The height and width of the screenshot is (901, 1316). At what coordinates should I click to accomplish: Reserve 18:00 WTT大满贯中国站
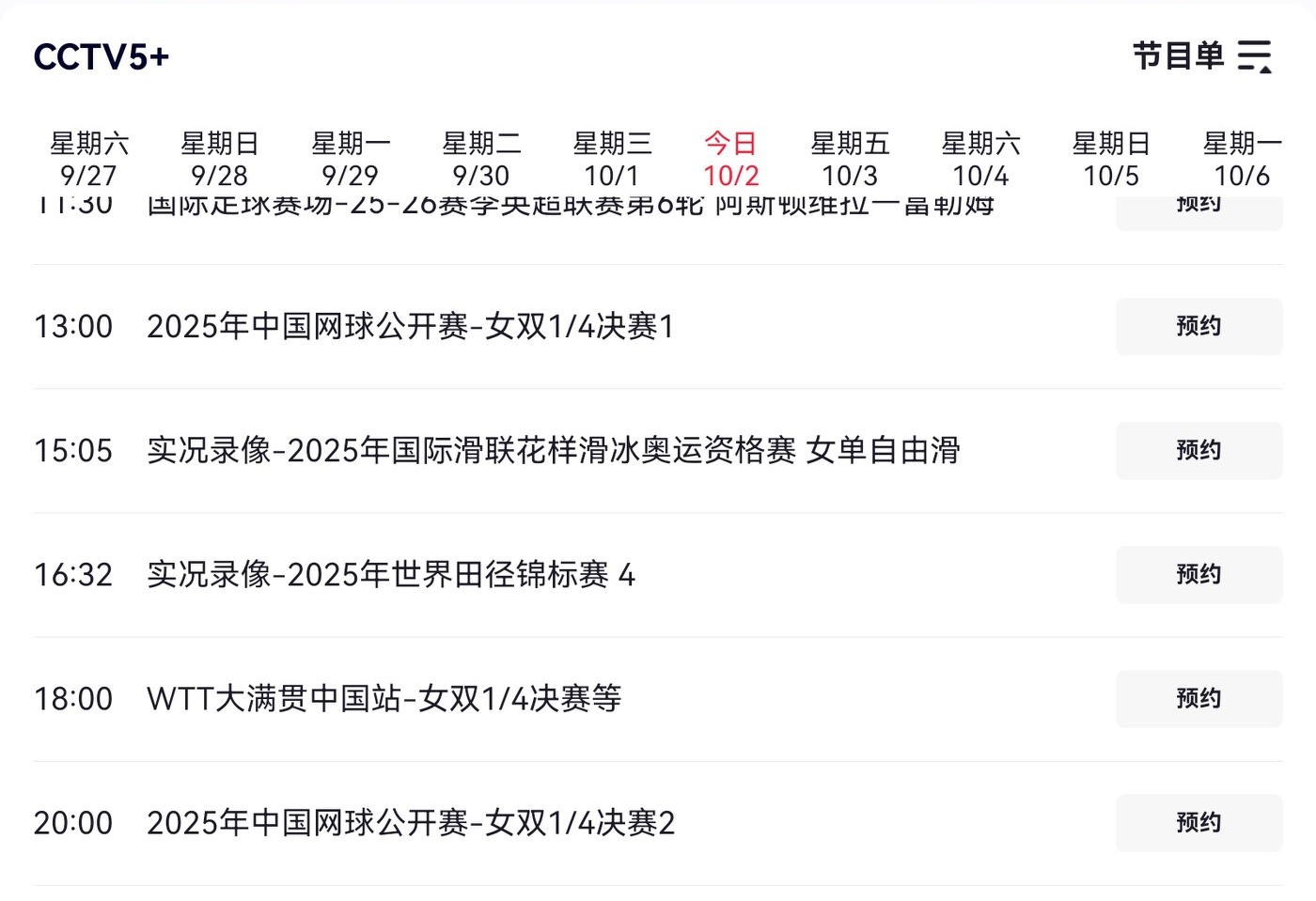pyautogui.click(x=1198, y=698)
